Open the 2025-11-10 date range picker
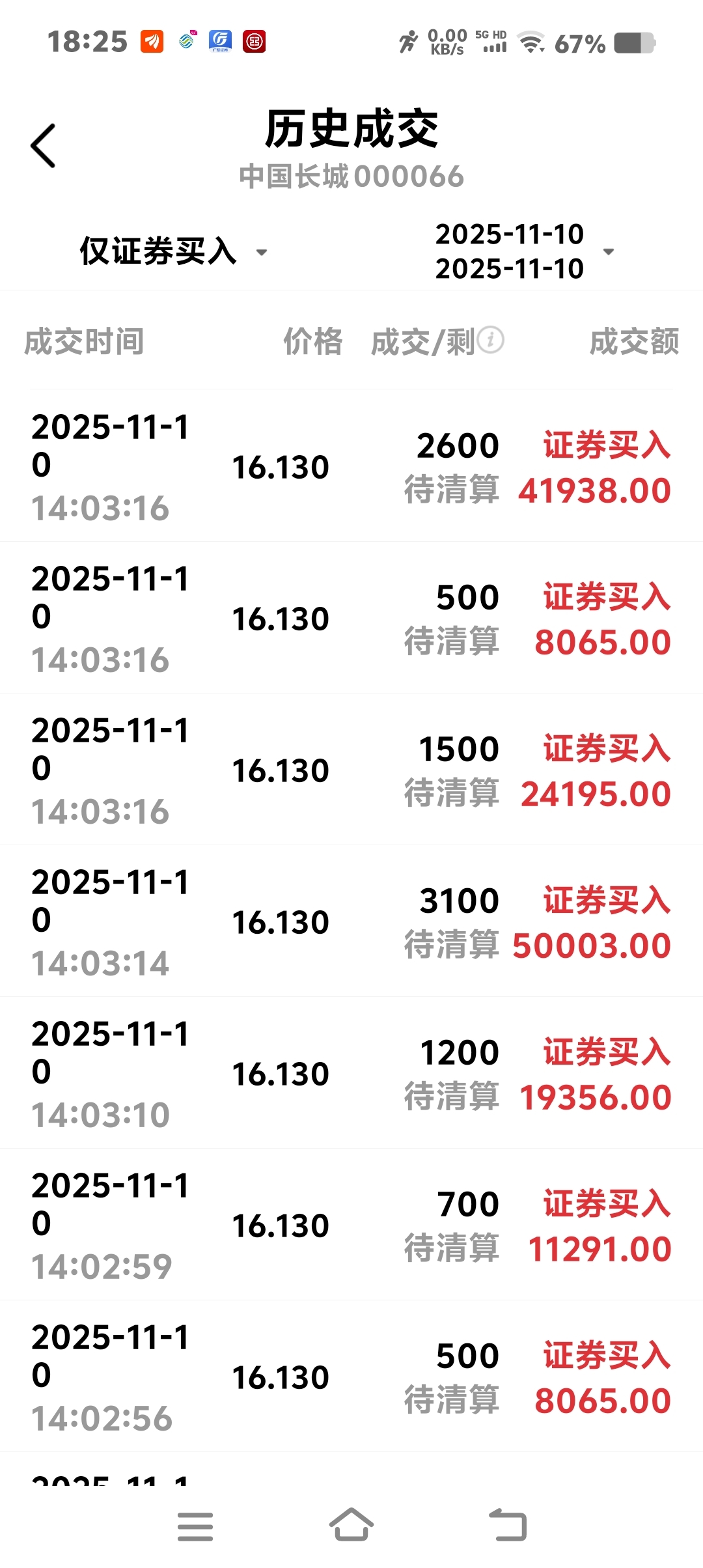703x1568 pixels. [x=524, y=251]
